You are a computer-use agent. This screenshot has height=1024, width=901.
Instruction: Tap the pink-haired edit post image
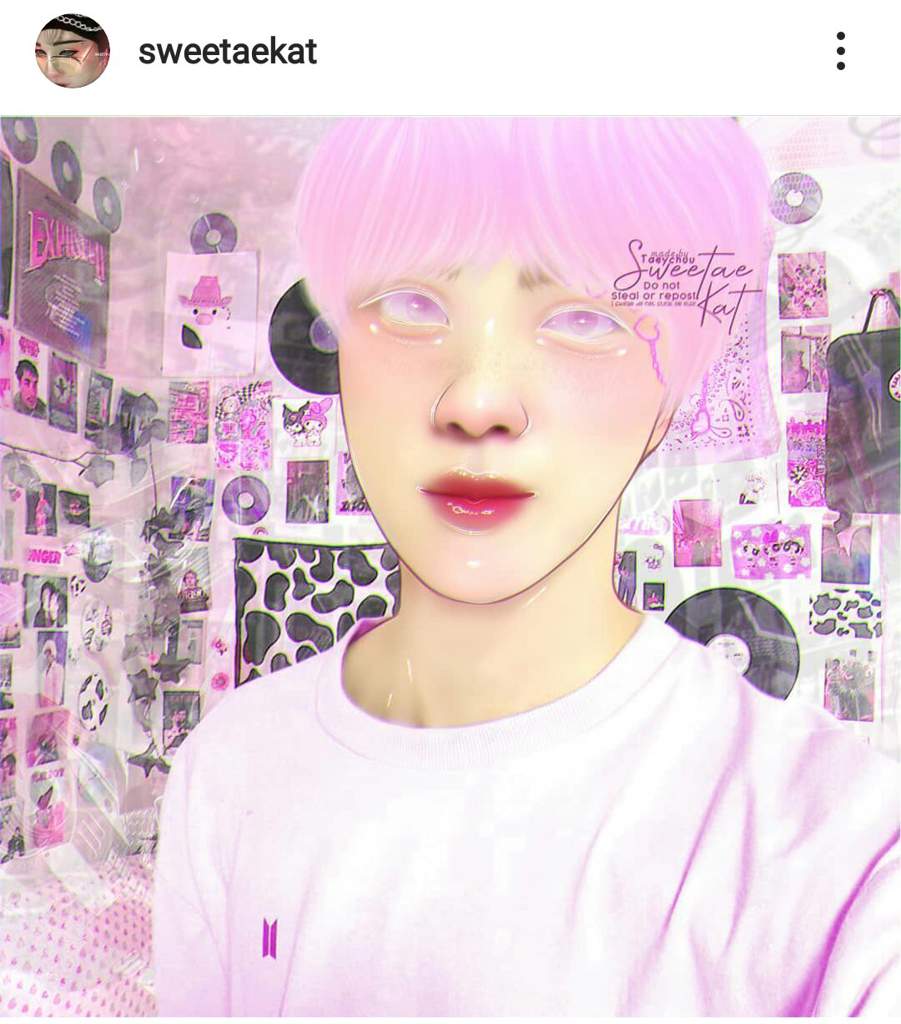coord(450,565)
